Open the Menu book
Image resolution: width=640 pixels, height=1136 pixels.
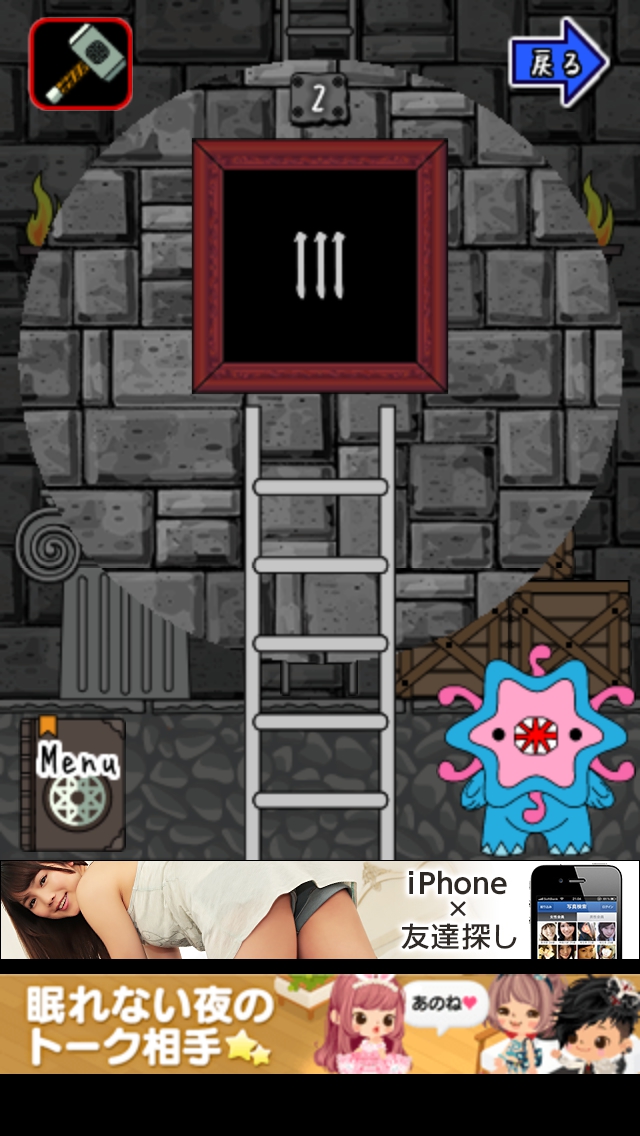tap(73, 784)
